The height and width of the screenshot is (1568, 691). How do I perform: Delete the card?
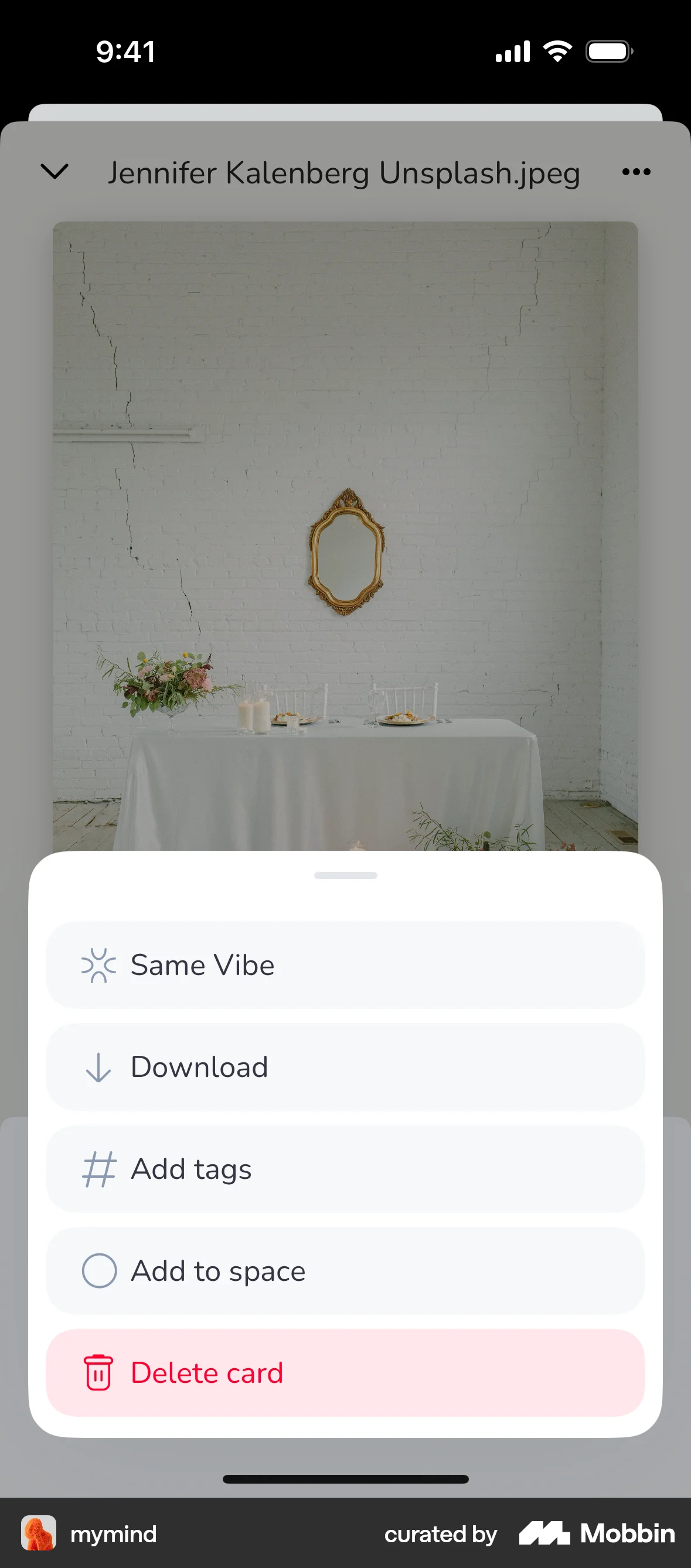point(345,1373)
